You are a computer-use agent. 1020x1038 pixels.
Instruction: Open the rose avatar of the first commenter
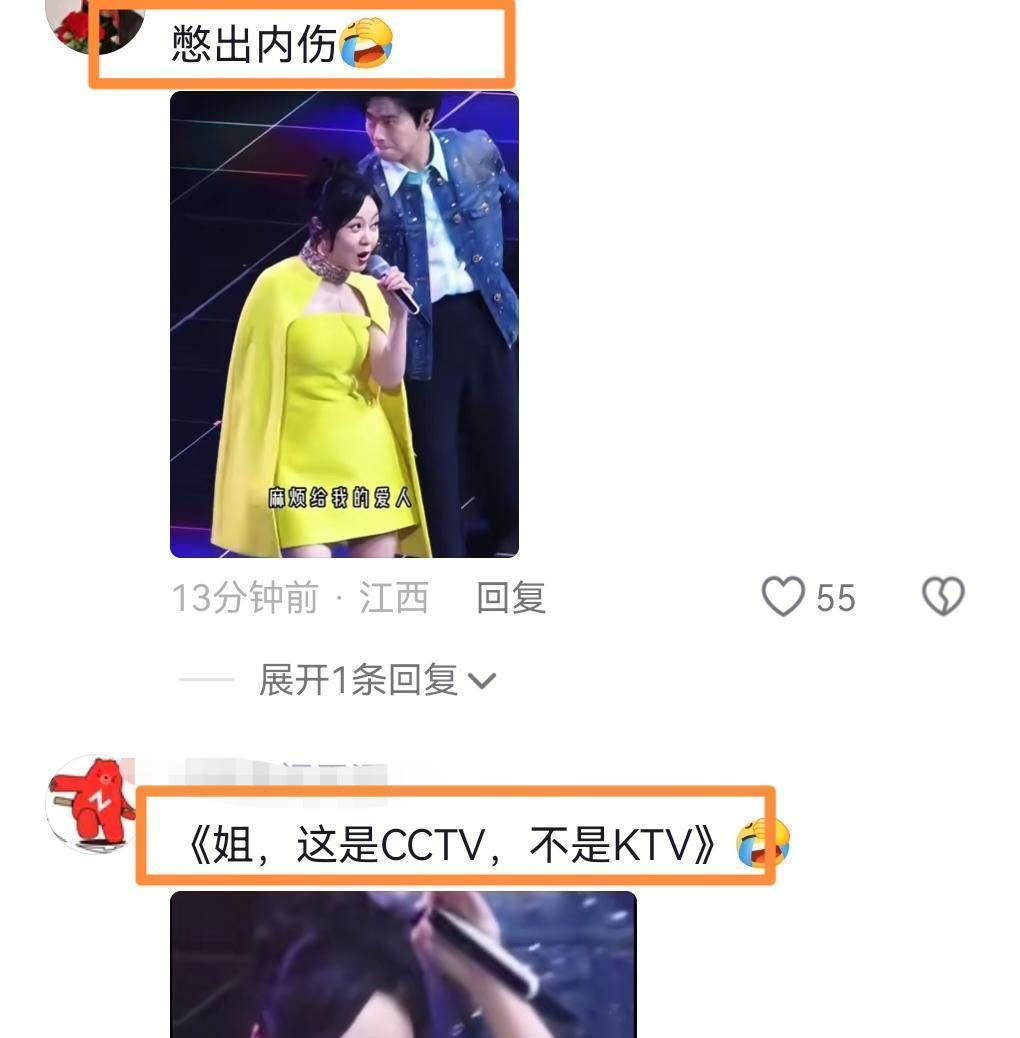tap(95, 22)
